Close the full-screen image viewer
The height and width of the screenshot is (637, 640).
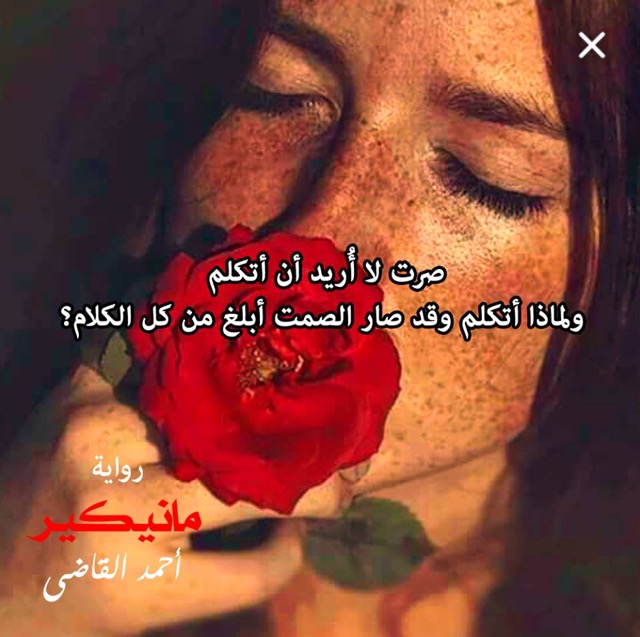click(x=592, y=45)
